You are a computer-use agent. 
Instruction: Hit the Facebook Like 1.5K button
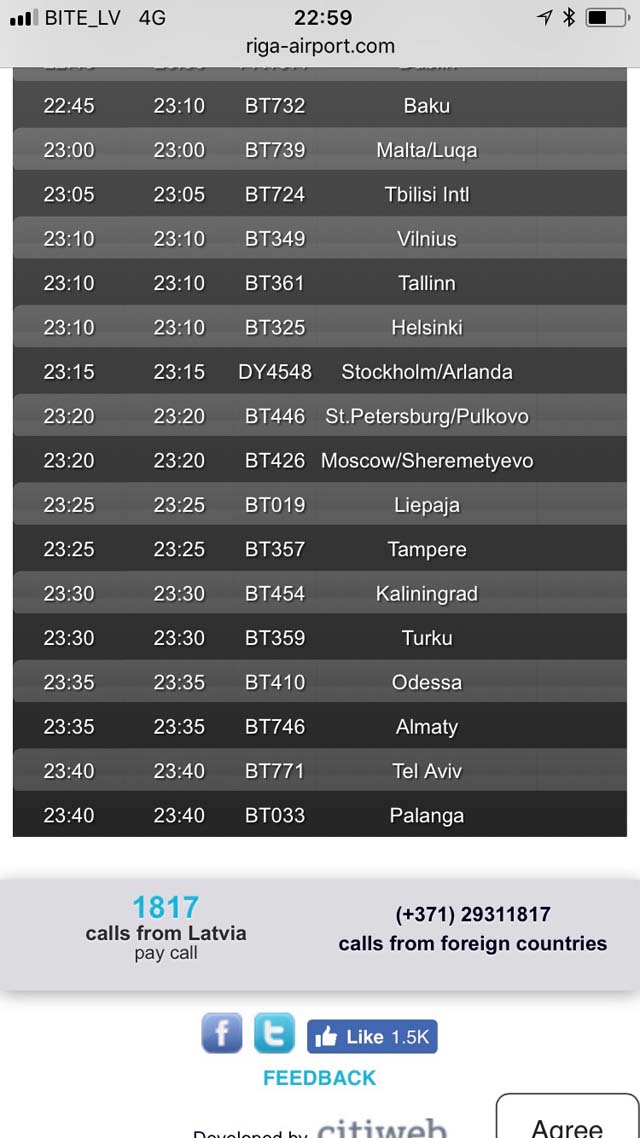pos(372,1036)
